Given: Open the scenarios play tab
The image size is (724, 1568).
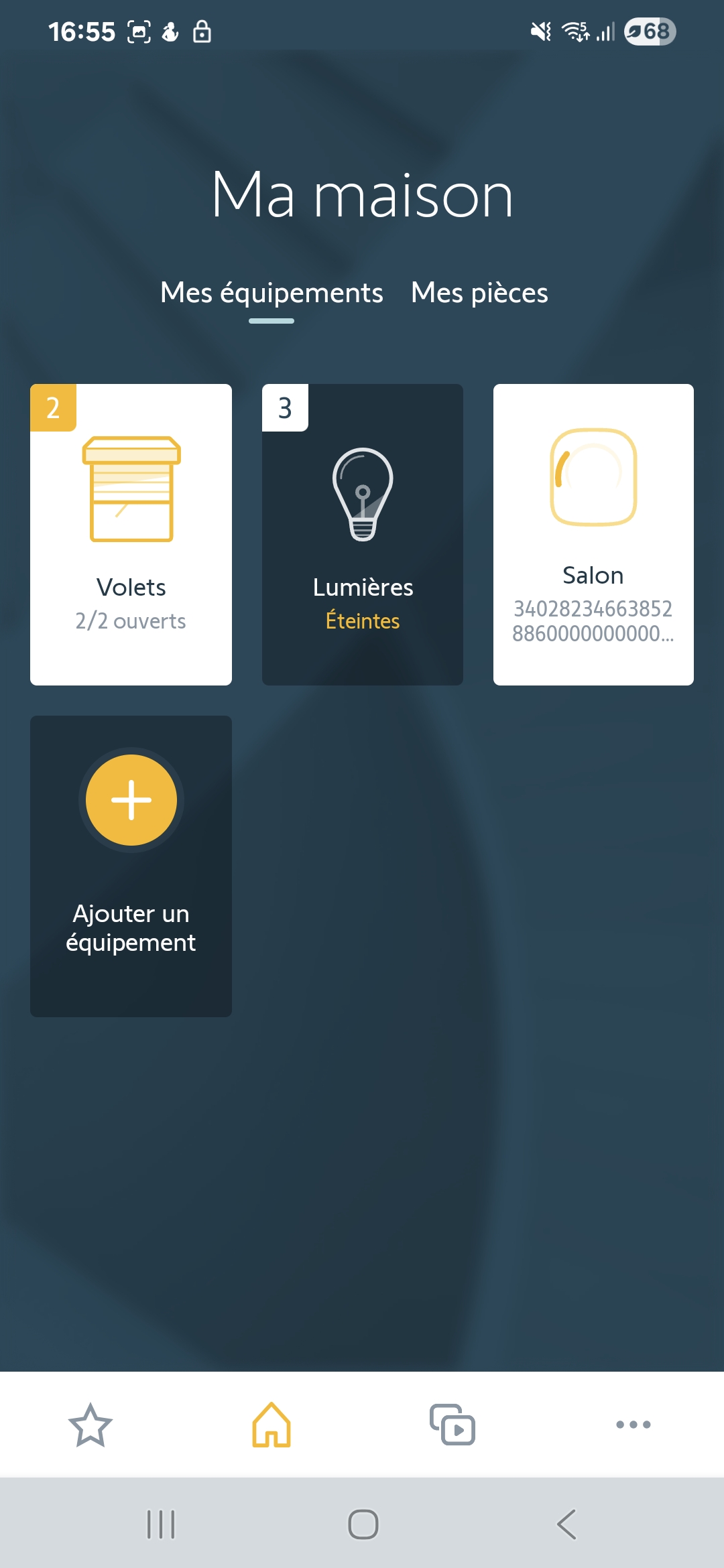Looking at the screenshot, I should (452, 1425).
